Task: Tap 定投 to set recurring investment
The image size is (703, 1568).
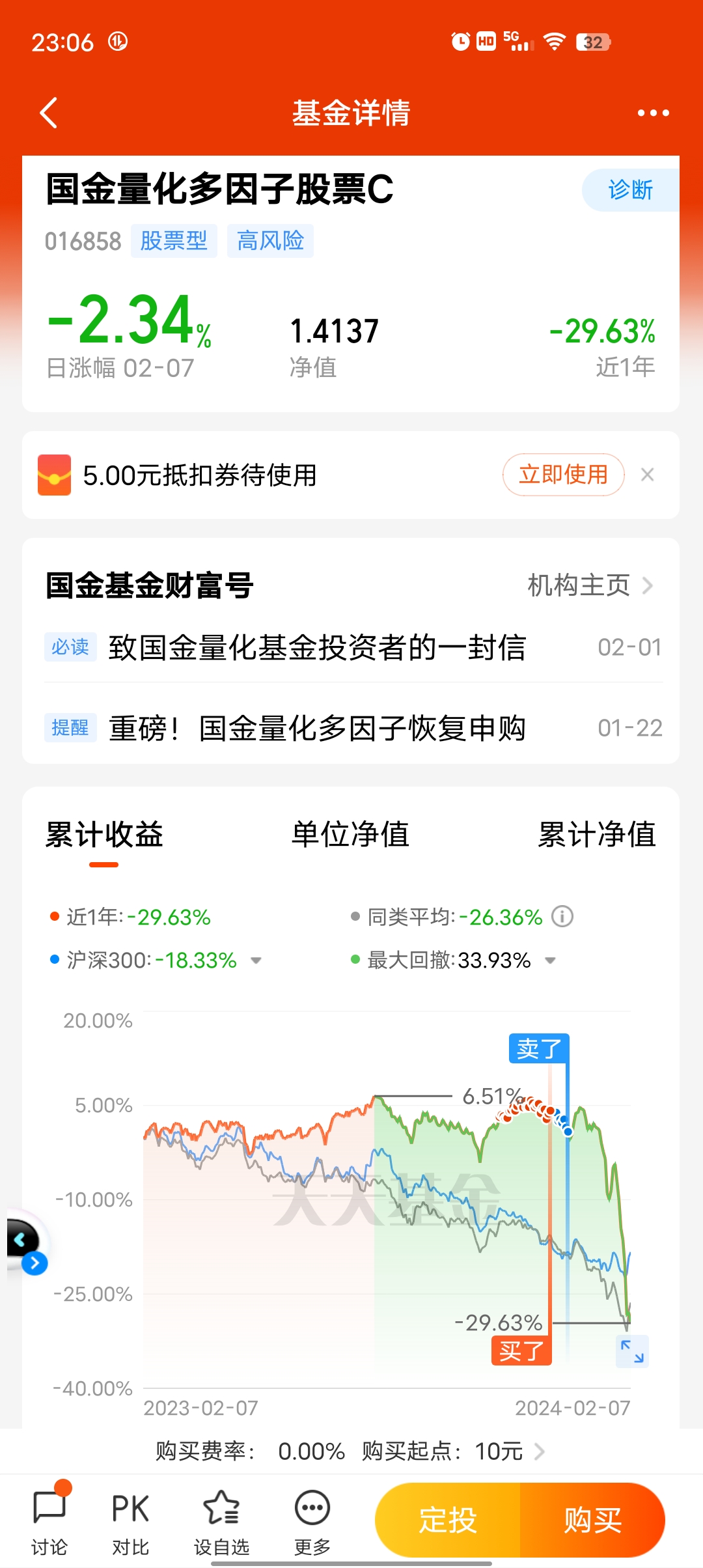Action: click(448, 1520)
